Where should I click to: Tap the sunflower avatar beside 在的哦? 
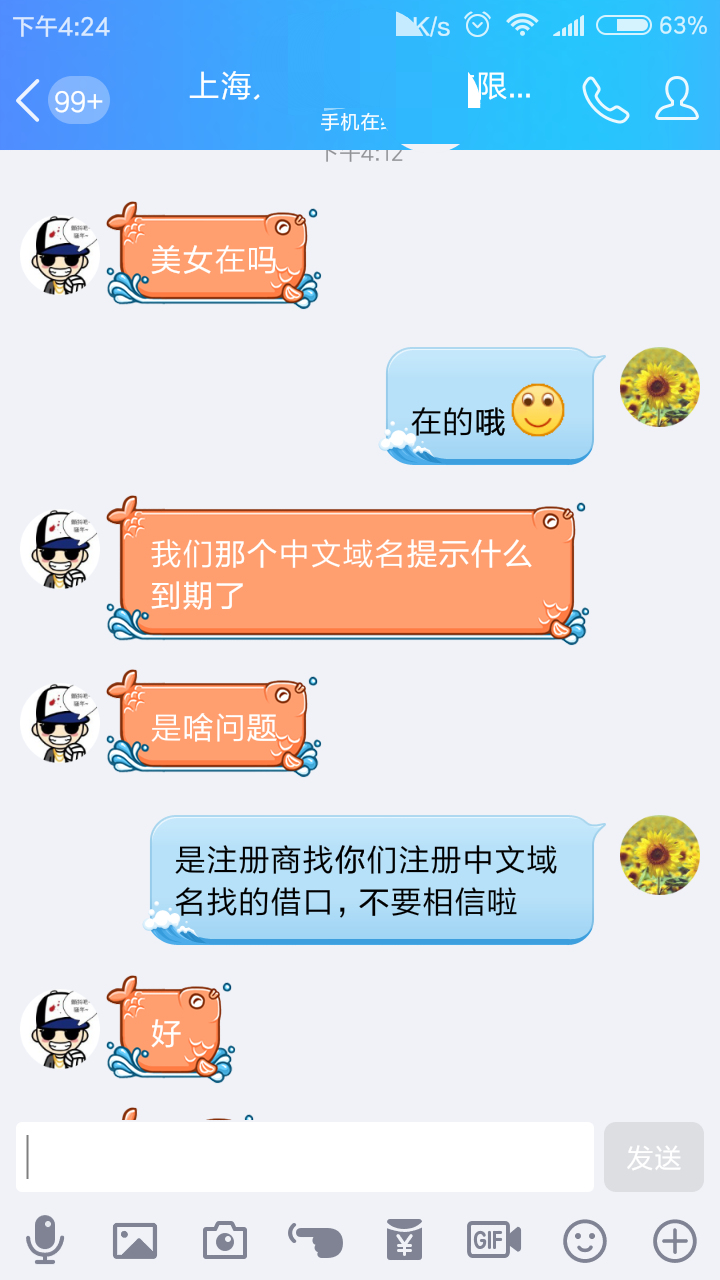[659, 387]
